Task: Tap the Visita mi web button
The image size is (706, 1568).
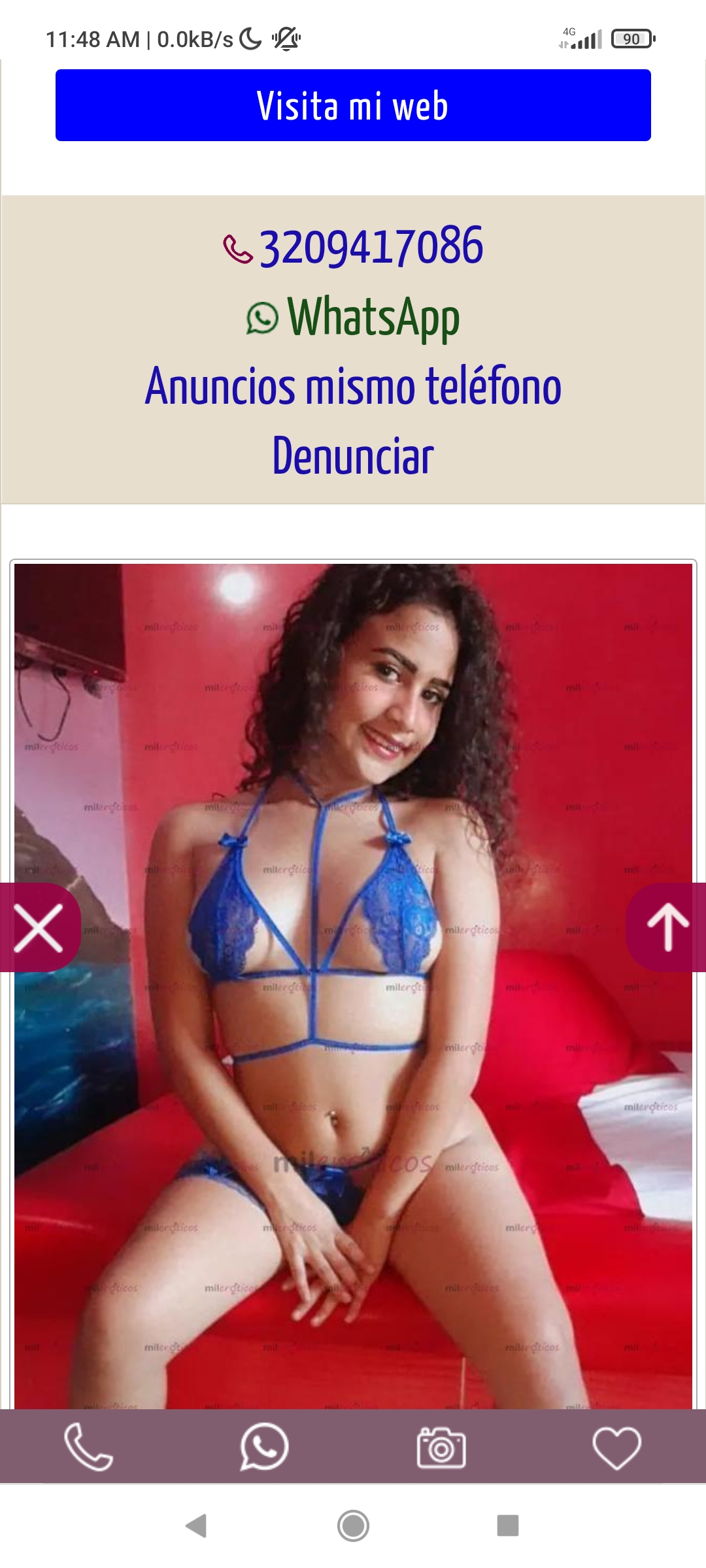Action: click(x=353, y=105)
